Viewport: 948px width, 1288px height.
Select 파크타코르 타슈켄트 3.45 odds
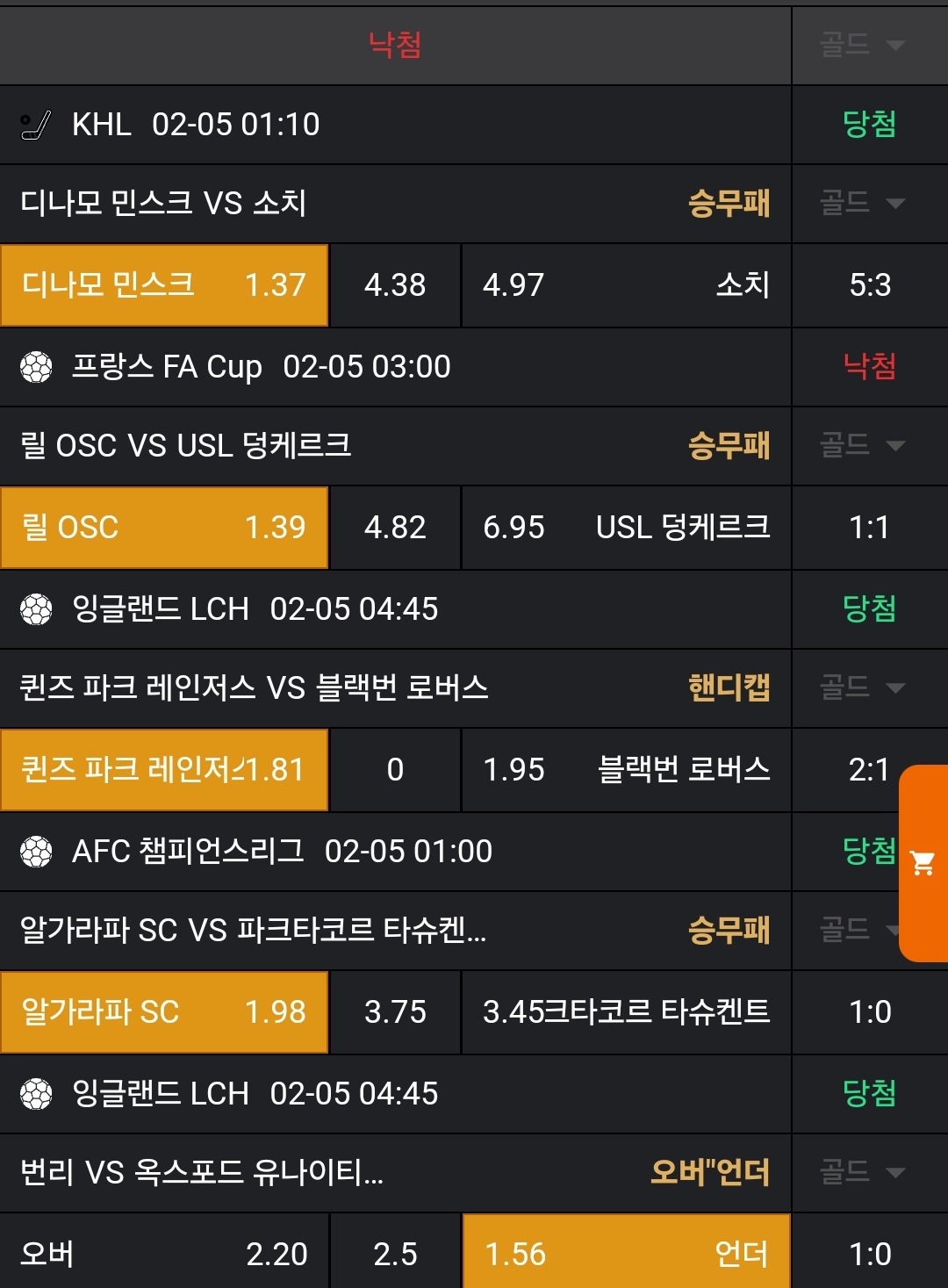pos(626,1012)
